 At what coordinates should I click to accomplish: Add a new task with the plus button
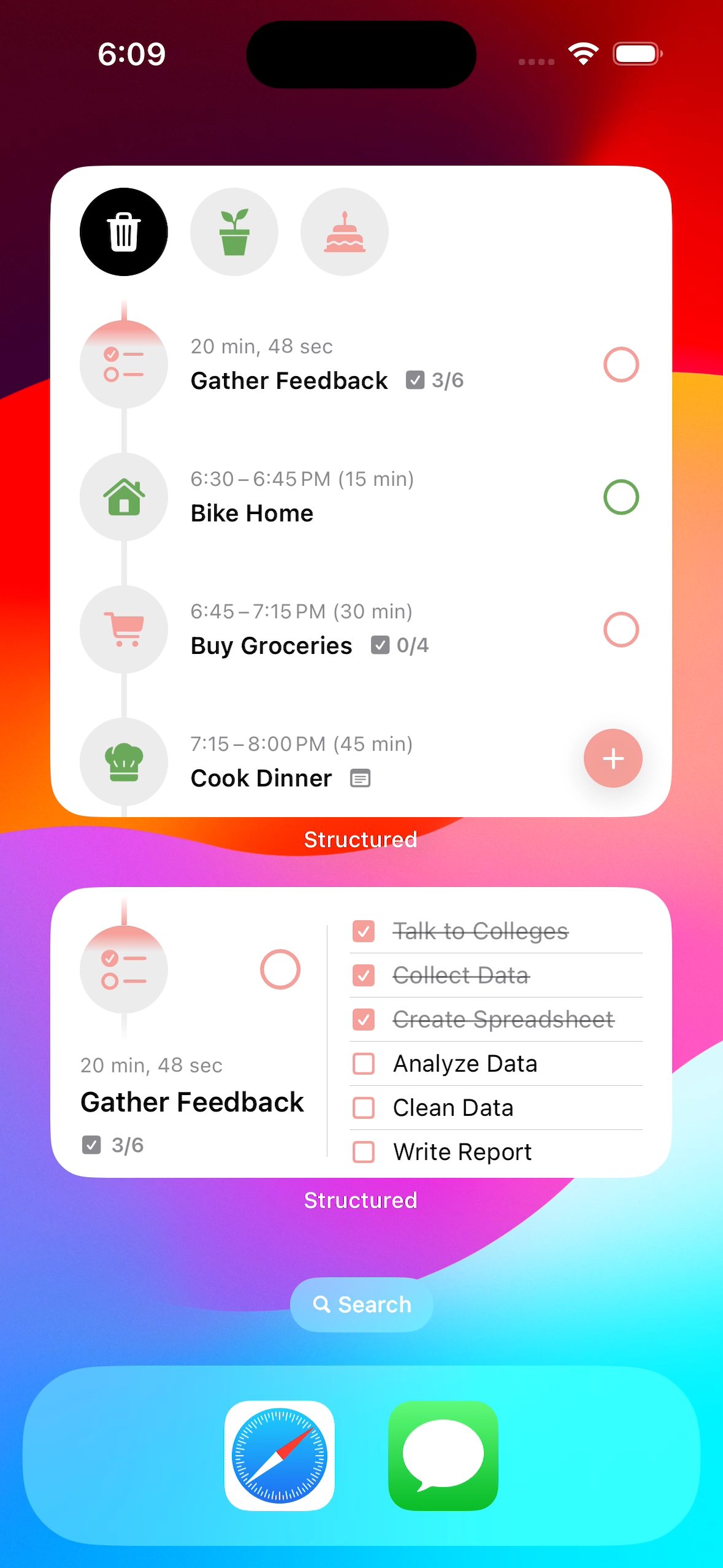(x=613, y=758)
